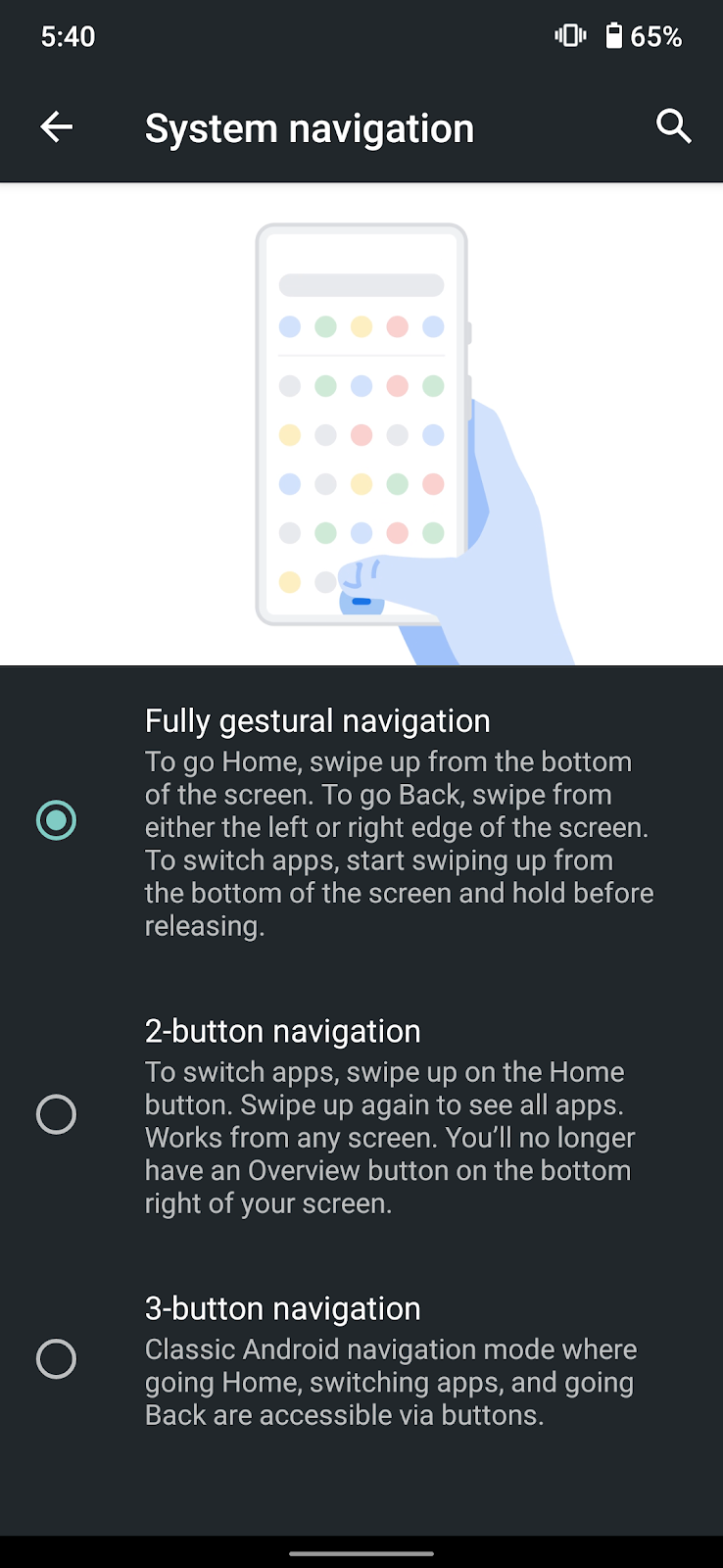Choose 2-button navigation option
Screen dimensions: 723x1568
click(56, 1114)
